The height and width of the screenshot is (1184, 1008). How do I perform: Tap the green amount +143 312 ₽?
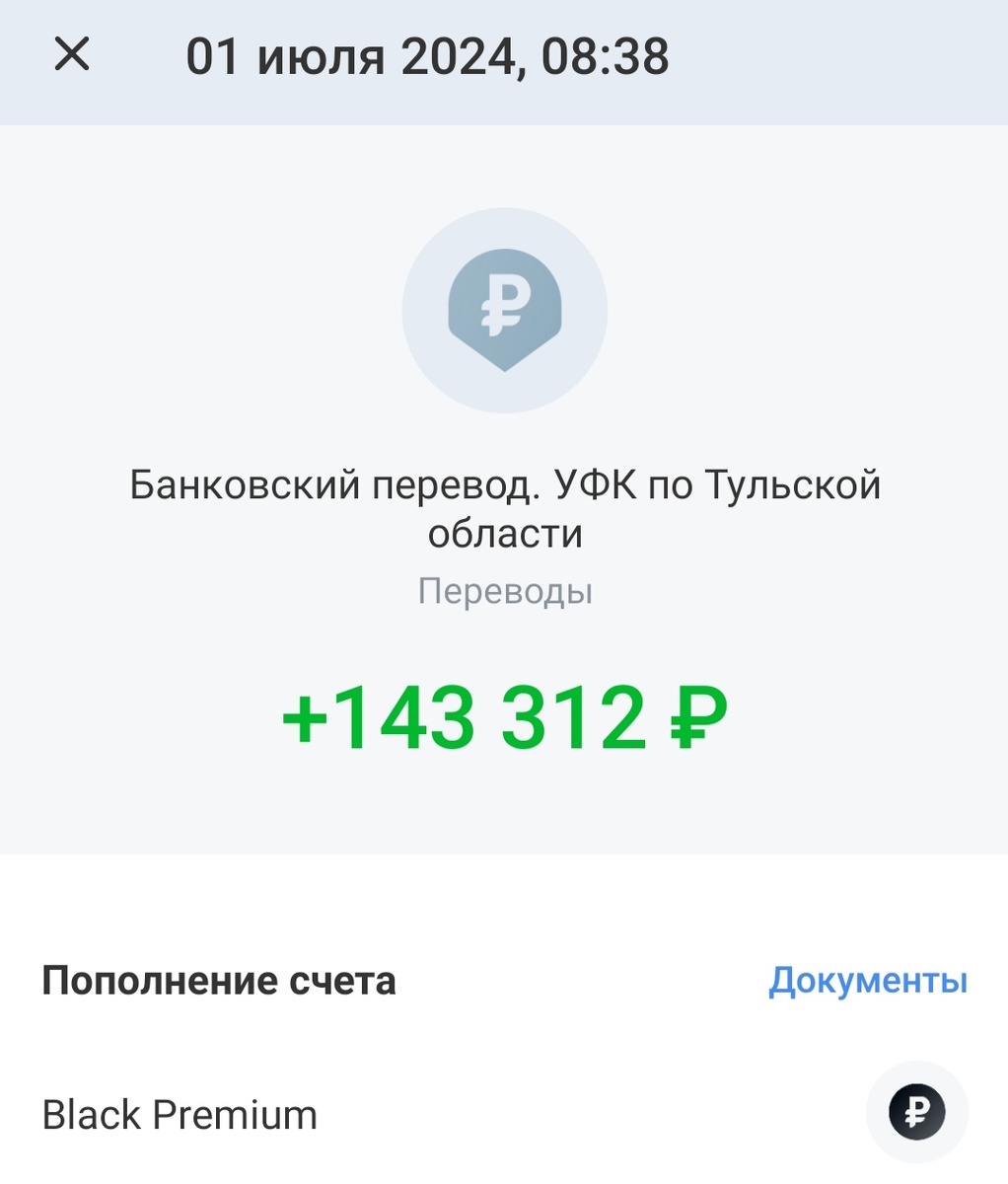click(x=504, y=718)
